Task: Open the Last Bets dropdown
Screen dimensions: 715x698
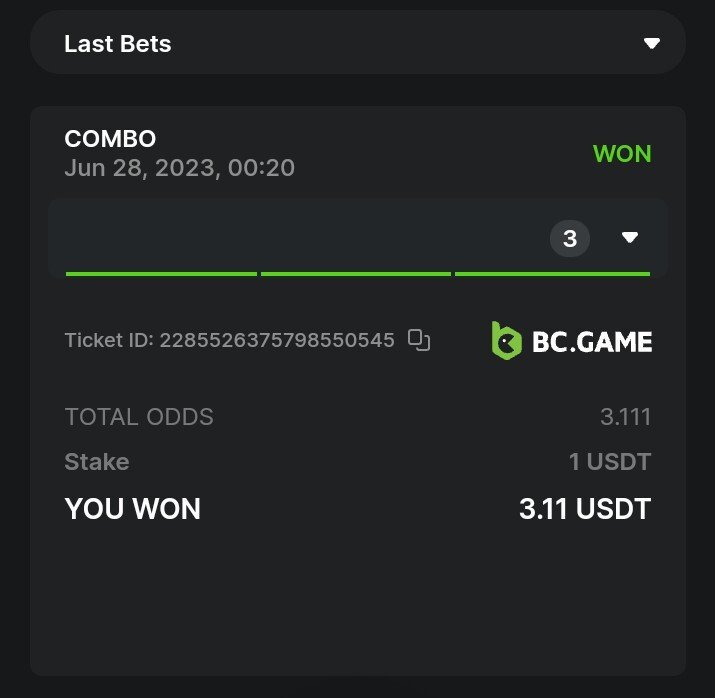Action: tap(651, 44)
